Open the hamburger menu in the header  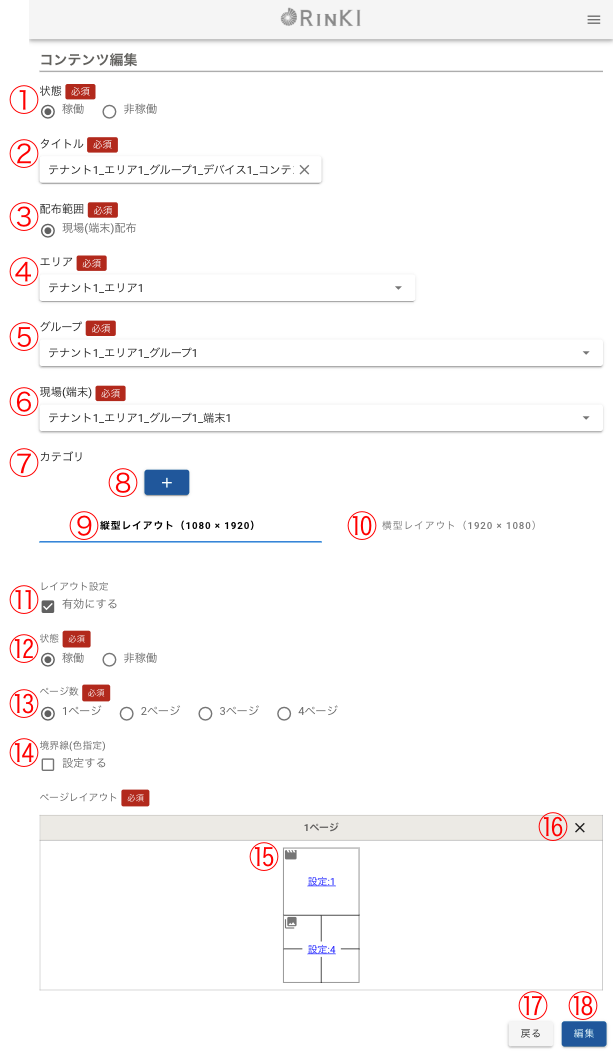(x=594, y=19)
